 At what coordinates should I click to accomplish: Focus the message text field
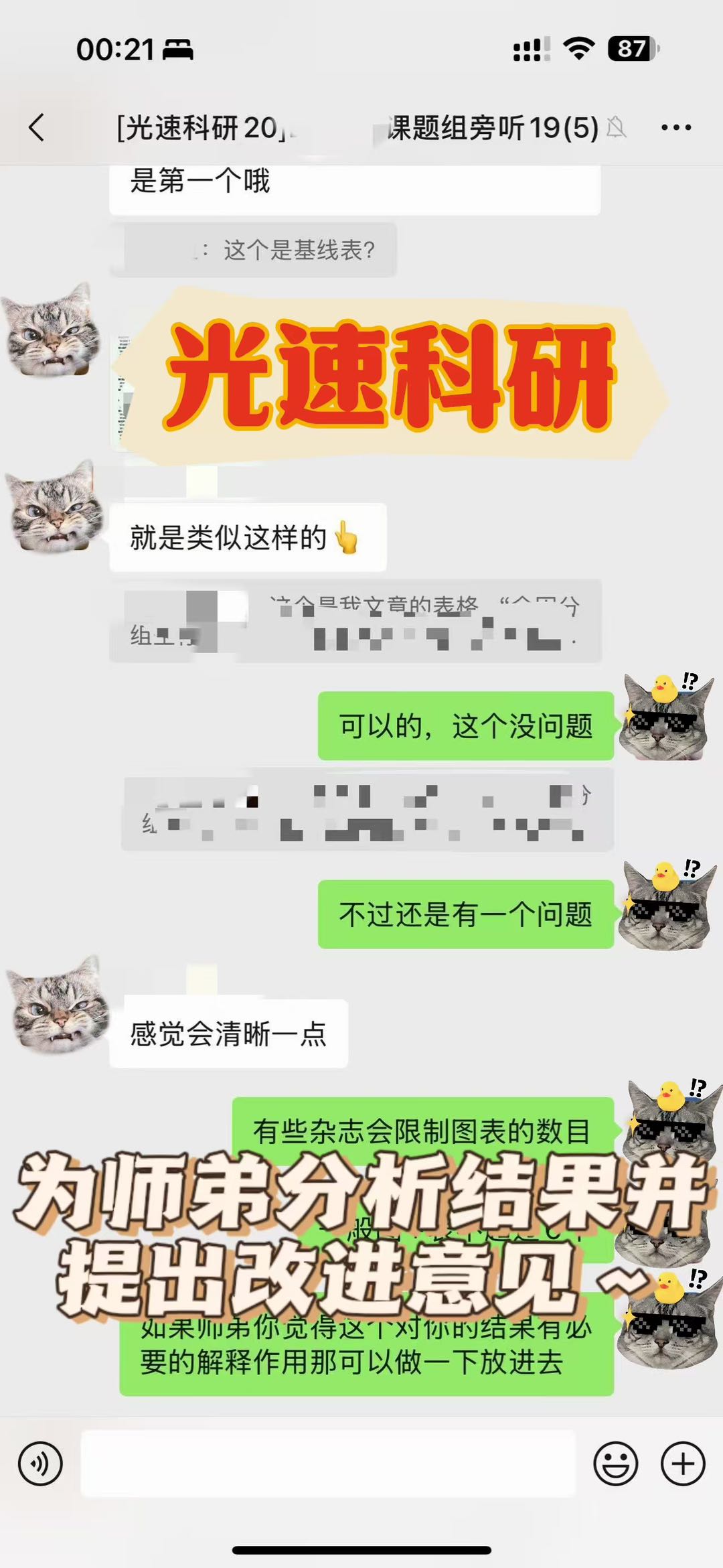(x=328, y=1464)
